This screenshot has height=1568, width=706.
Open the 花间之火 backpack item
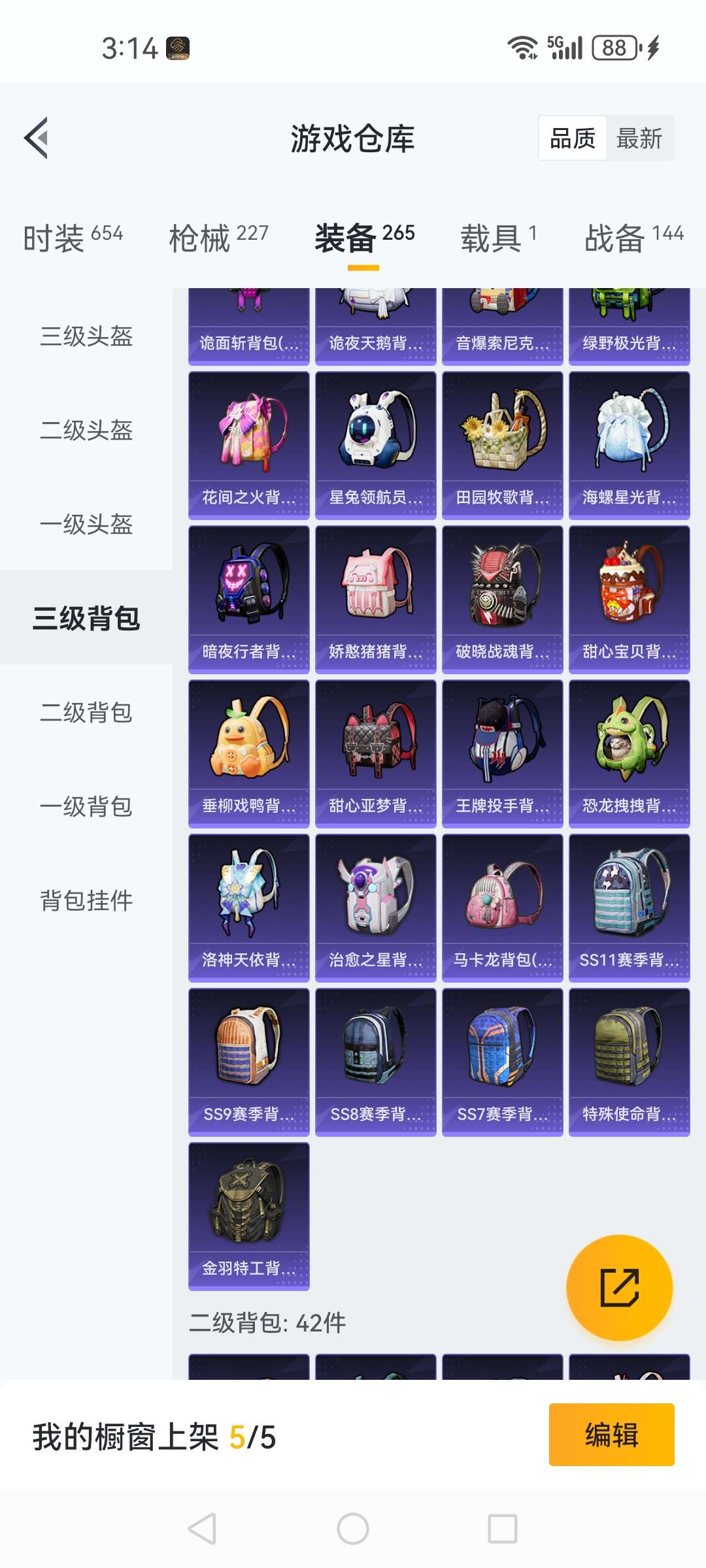(x=248, y=446)
